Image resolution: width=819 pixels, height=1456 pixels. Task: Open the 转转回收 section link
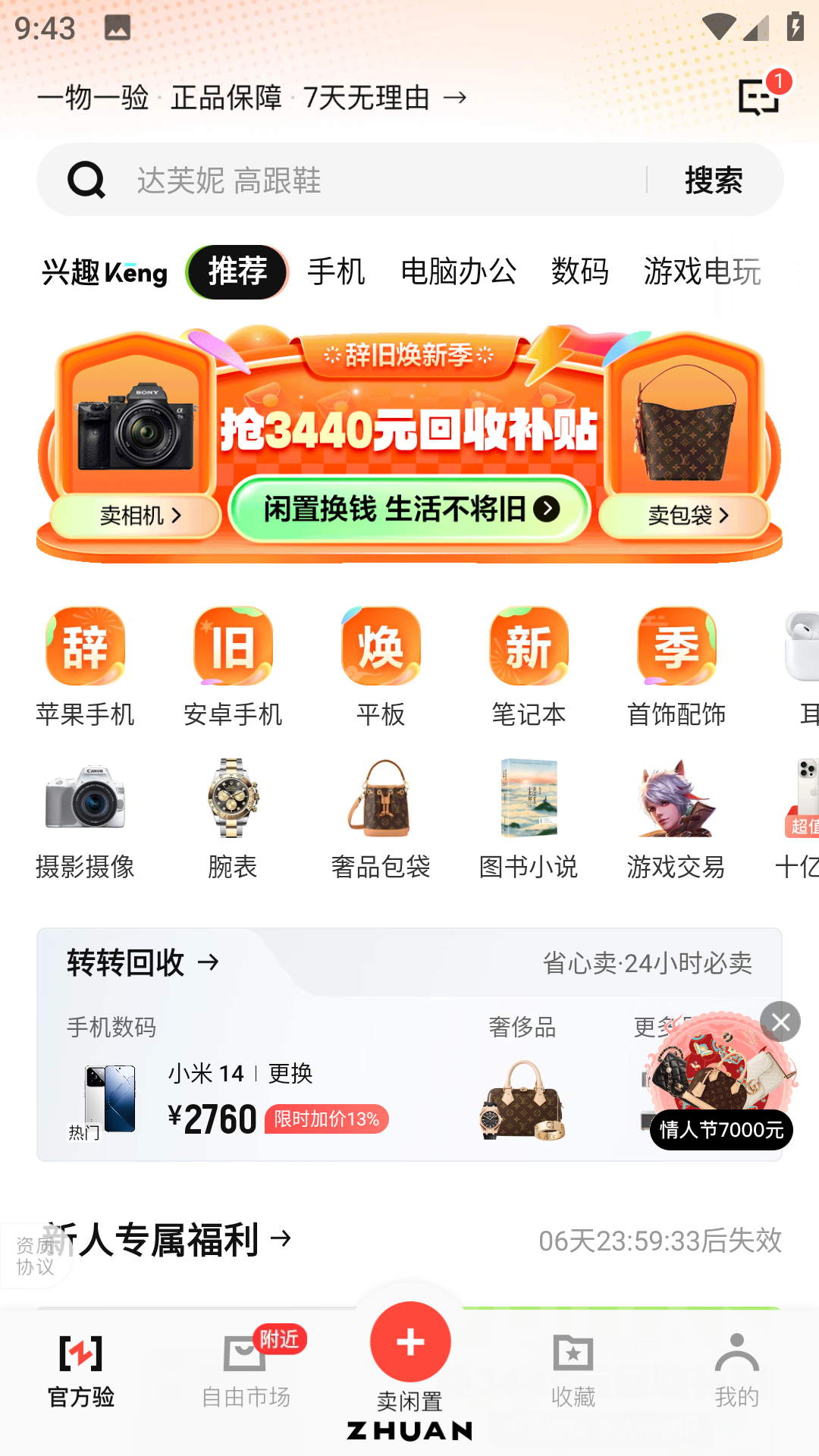click(143, 963)
